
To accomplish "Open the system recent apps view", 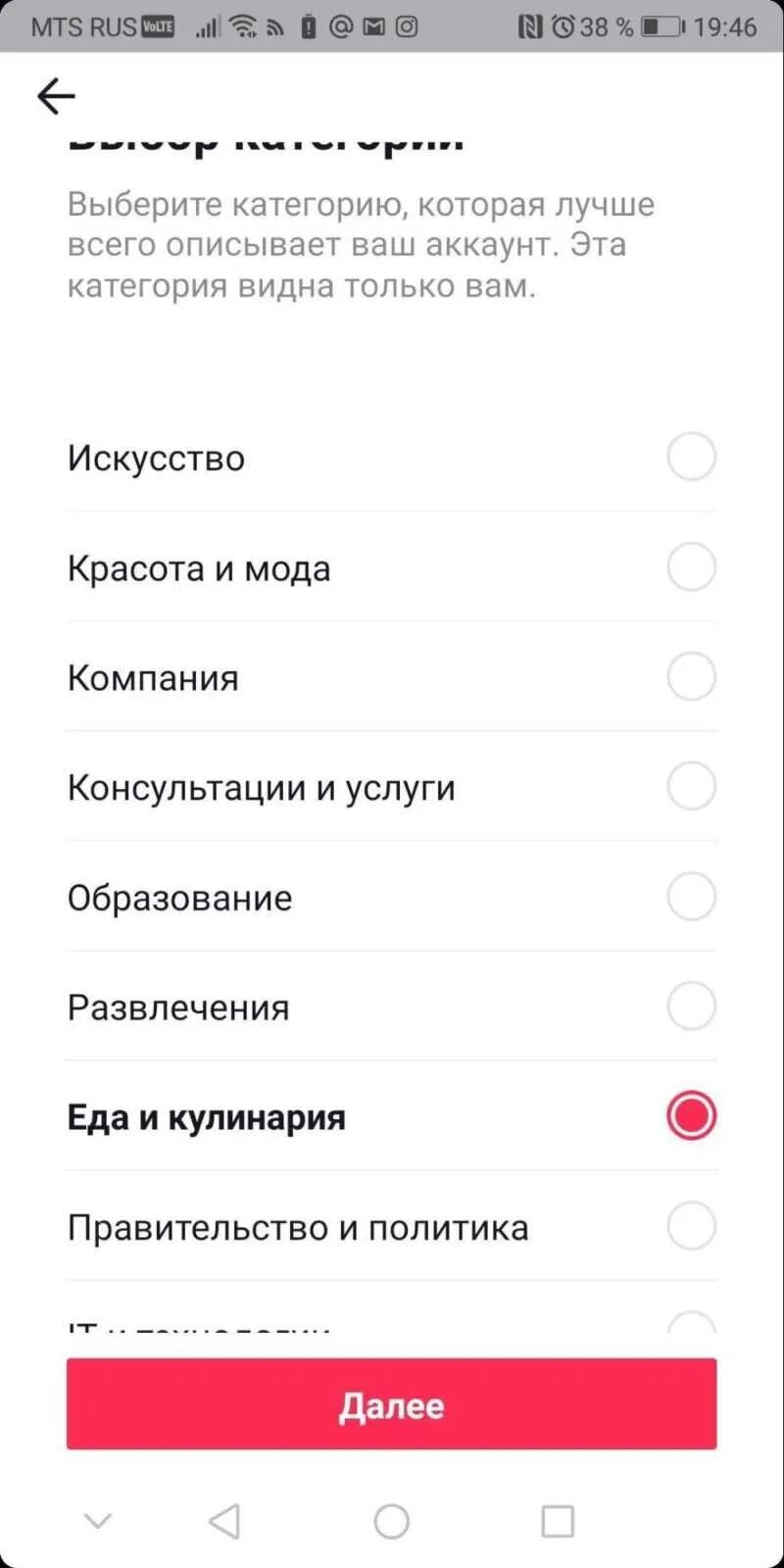I will (x=558, y=1521).
